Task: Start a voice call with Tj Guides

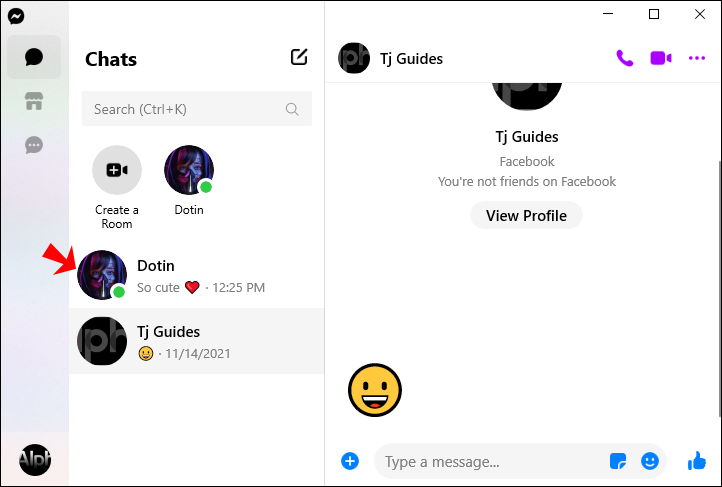Action: pyautogui.click(x=625, y=58)
